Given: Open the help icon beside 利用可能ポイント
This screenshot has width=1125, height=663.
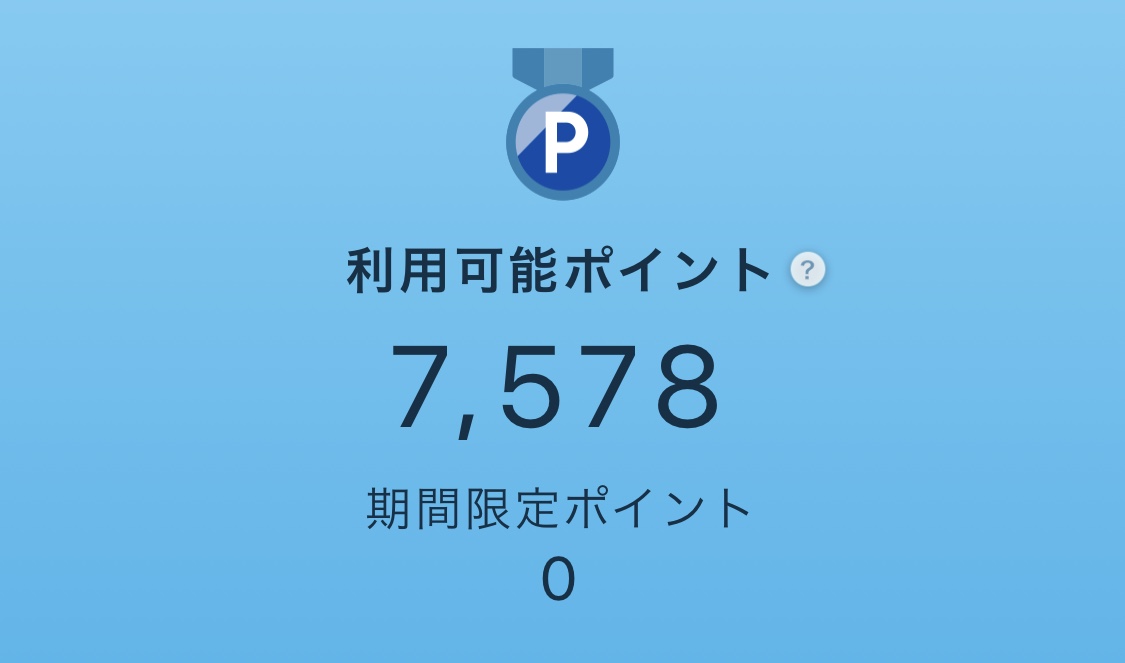Looking at the screenshot, I should (807, 270).
